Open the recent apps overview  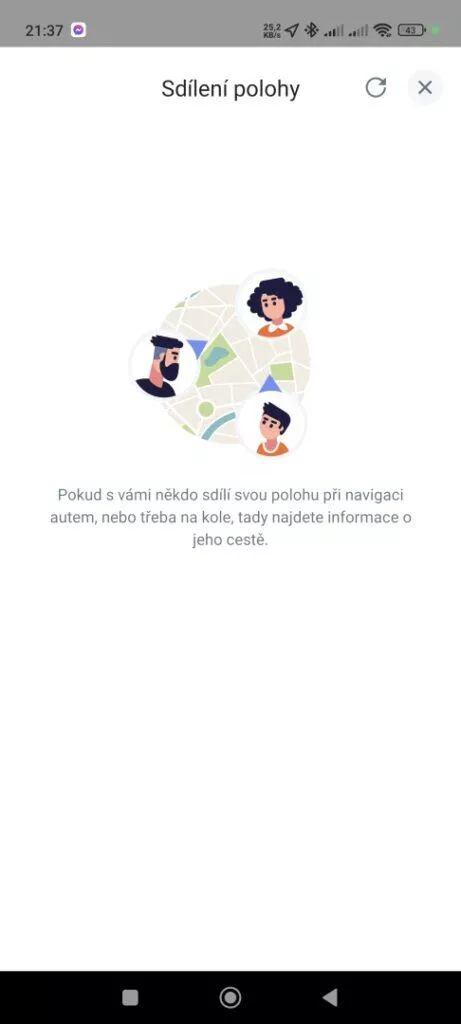[130, 997]
